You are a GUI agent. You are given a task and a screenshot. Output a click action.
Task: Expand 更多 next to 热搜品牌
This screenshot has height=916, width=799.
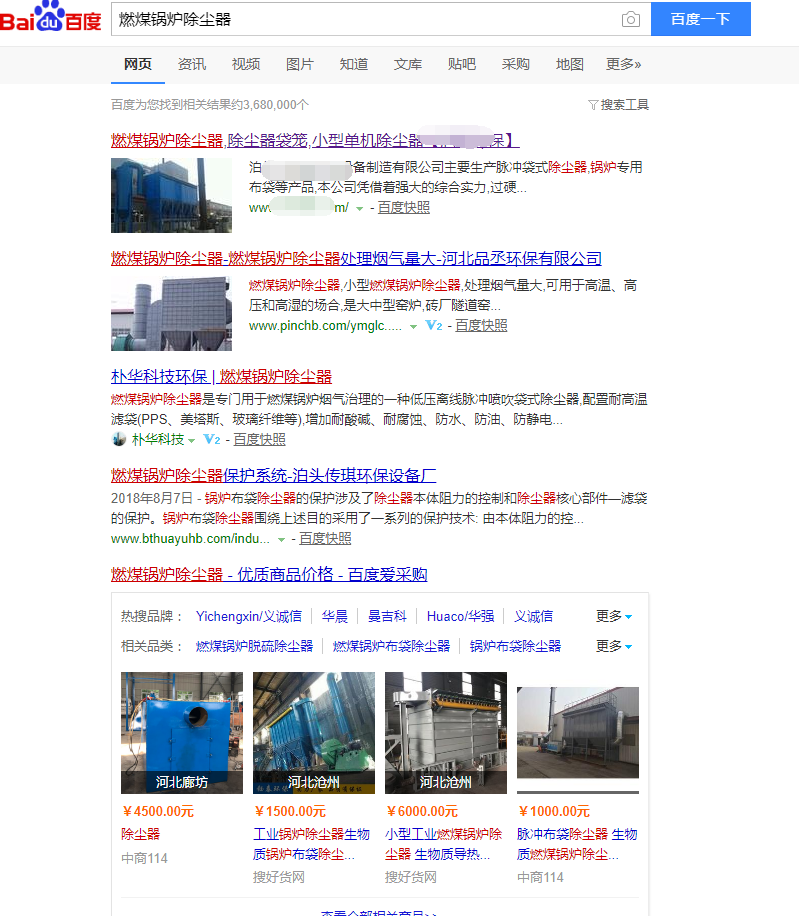click(x=614, y=616)
